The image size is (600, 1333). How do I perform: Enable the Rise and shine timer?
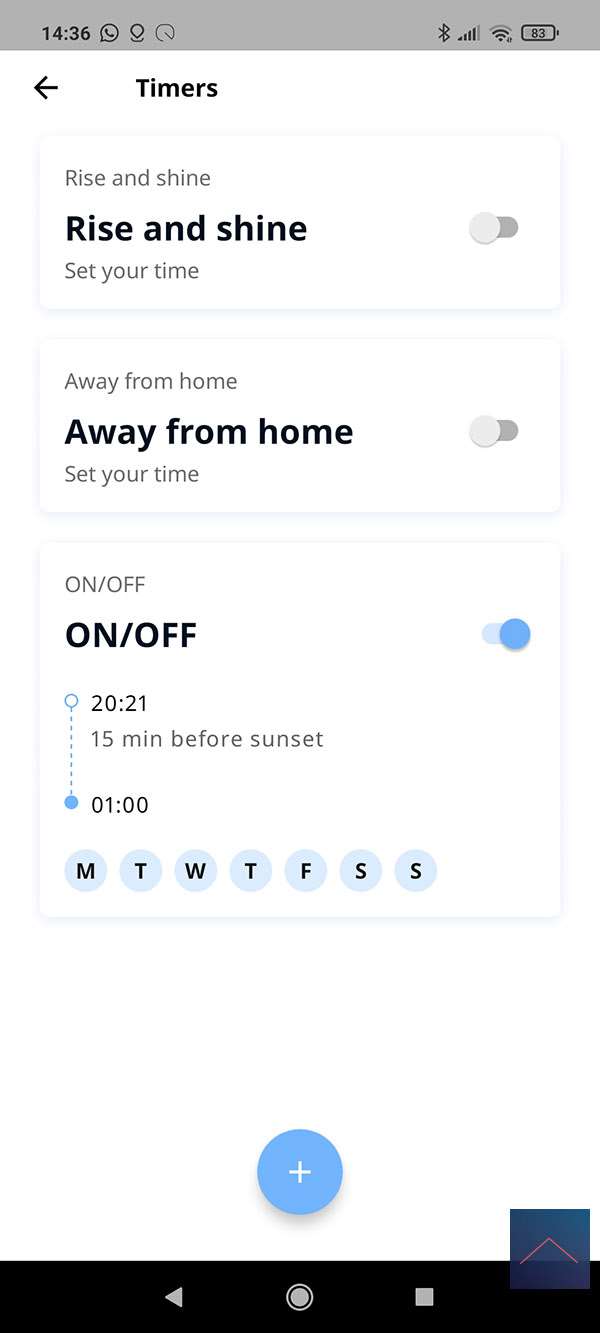(x=494, y=228)
